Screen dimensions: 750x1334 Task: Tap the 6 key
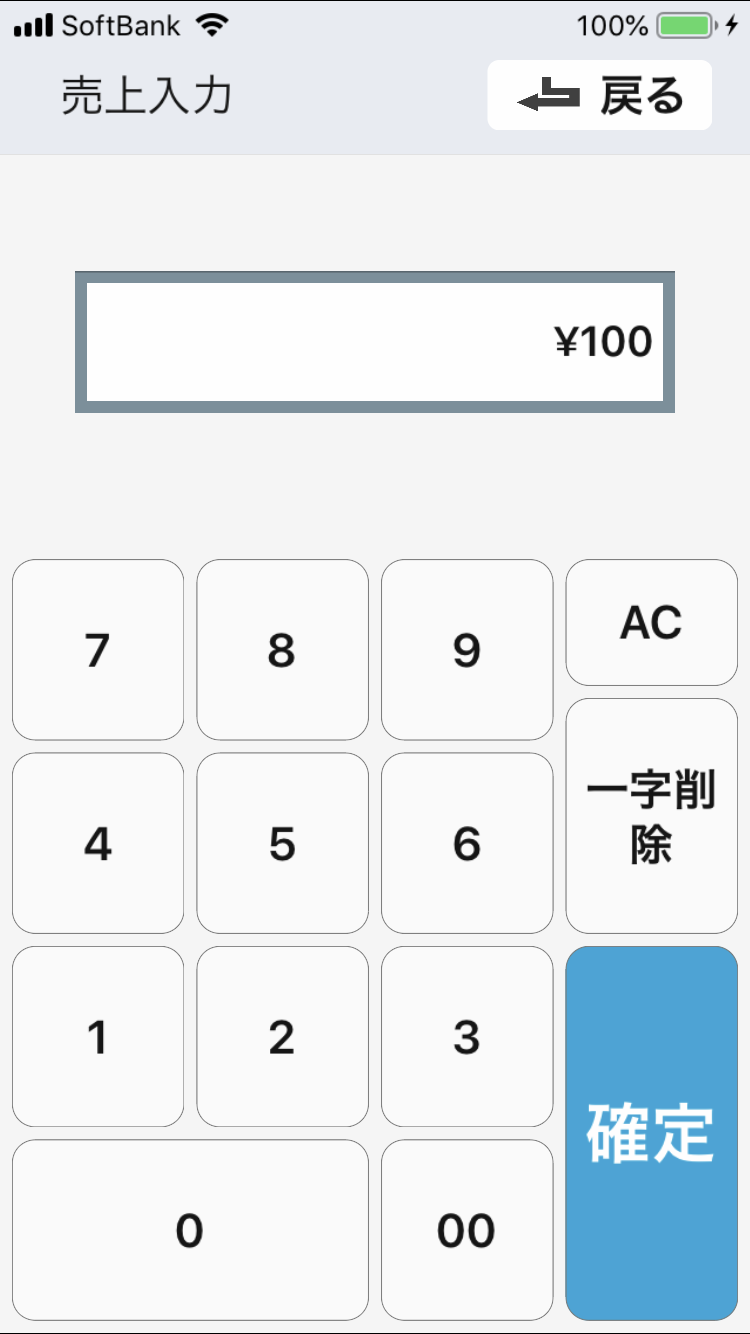point(467,843)
